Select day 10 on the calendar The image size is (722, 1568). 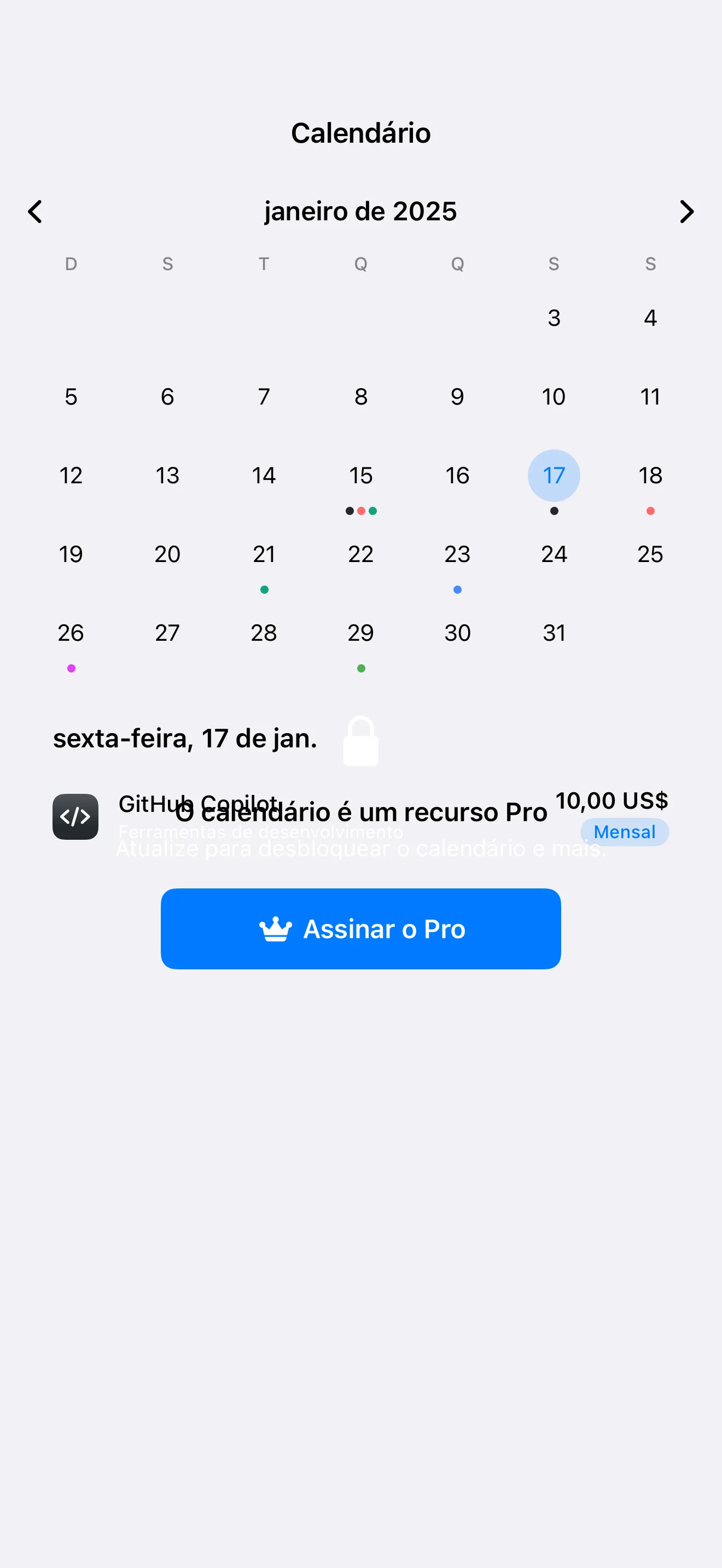tap(554, 397)
